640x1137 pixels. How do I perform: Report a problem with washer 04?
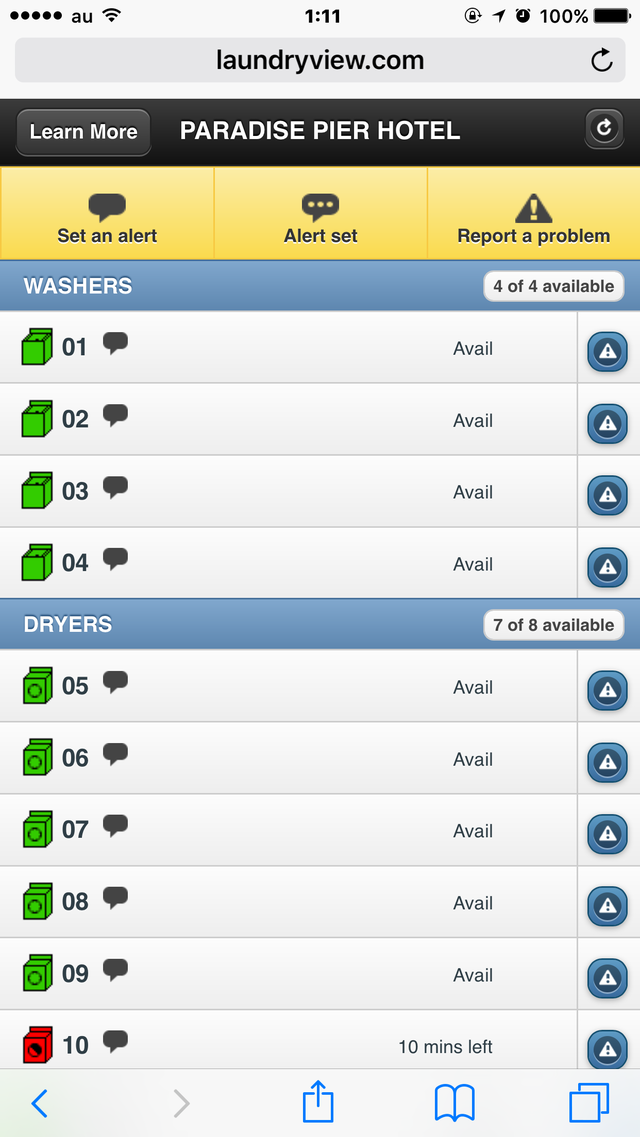(607, 567)
